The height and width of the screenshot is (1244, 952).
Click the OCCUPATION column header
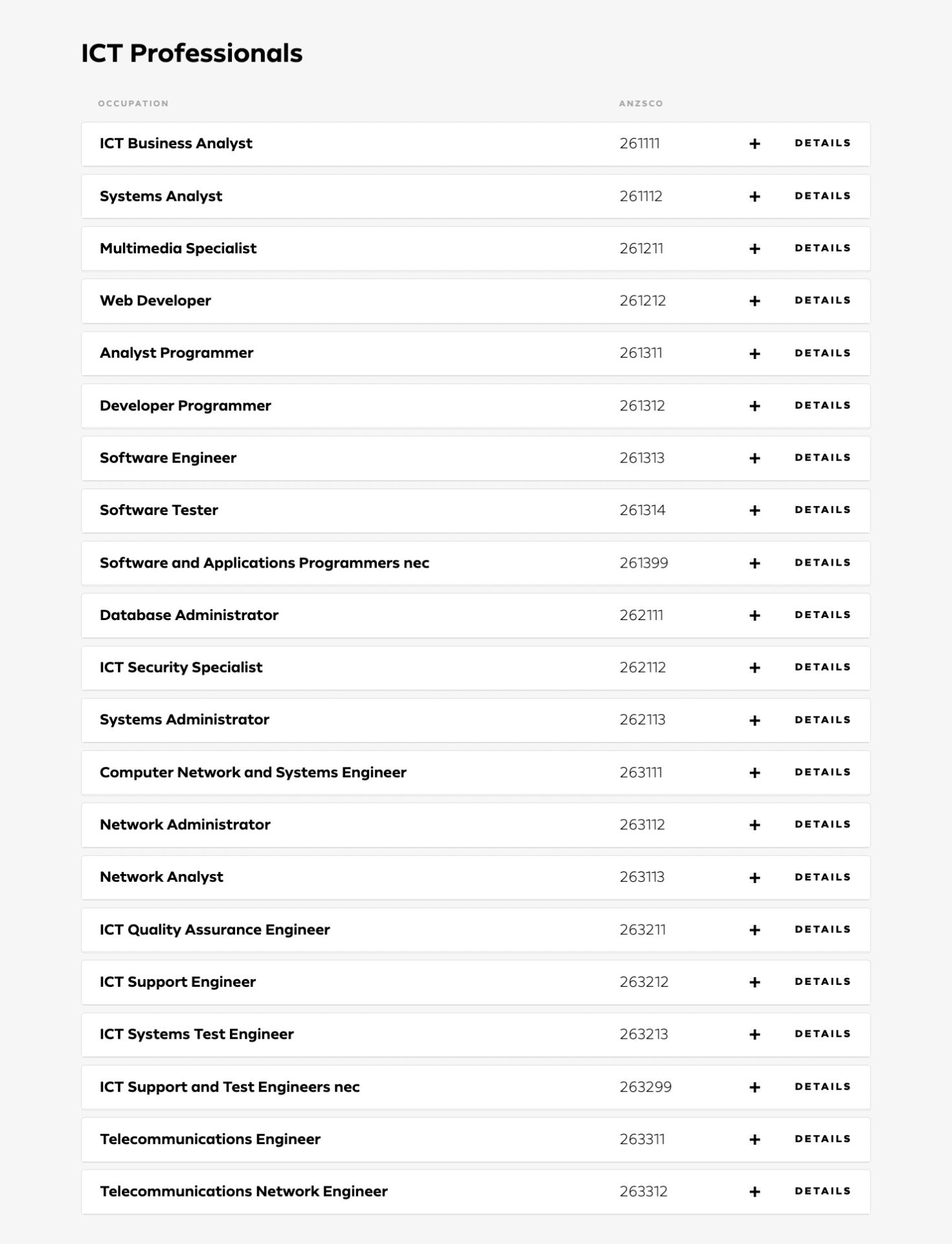click(133, 103)
